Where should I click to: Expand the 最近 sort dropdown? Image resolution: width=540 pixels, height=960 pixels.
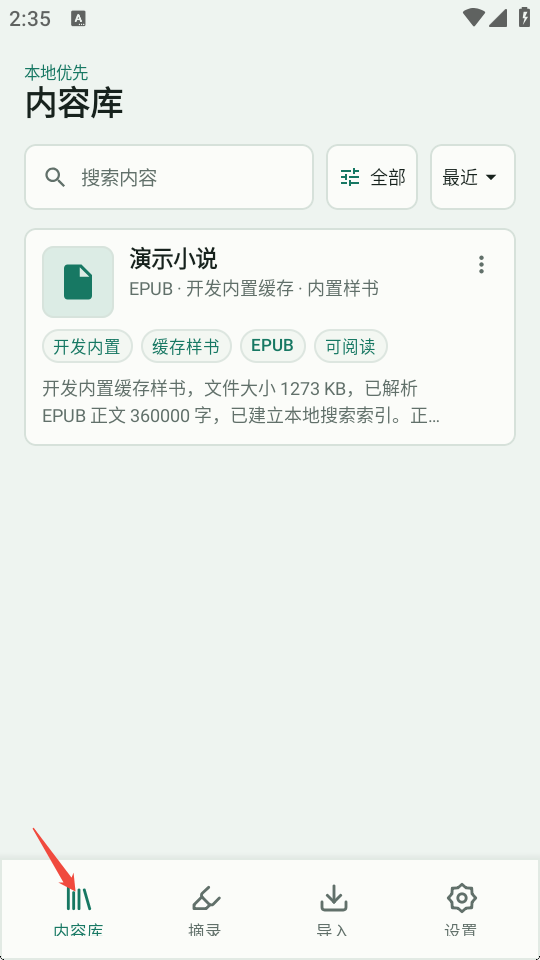(473, 178)
